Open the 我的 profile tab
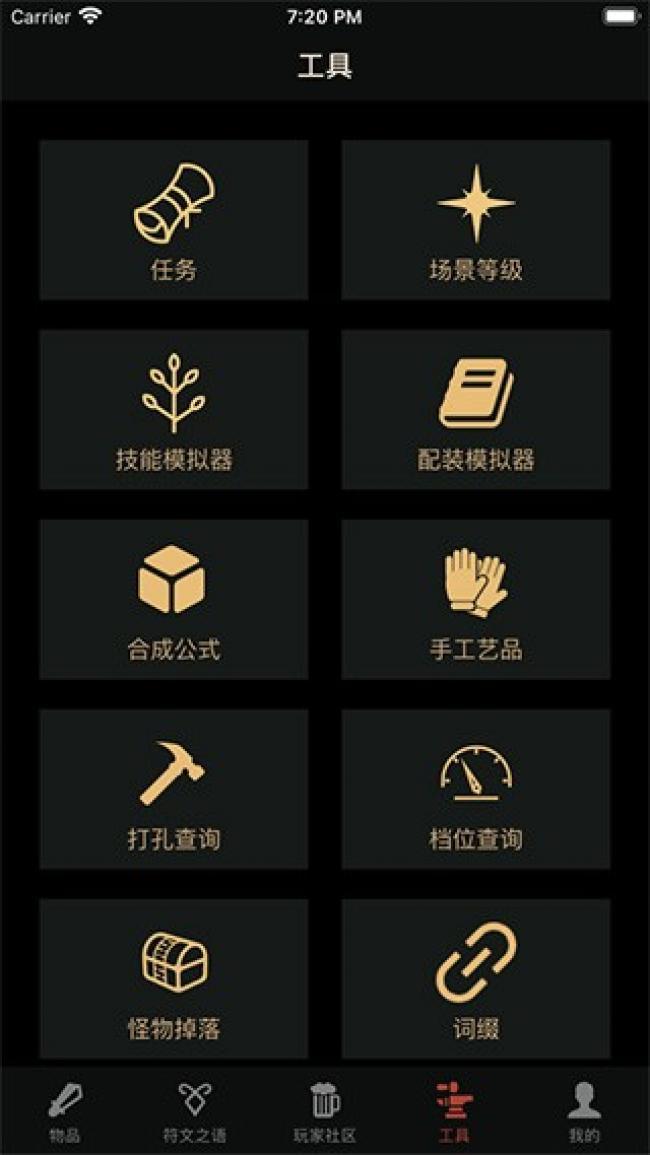650x1155 pixels. [x=584, y=1112]
